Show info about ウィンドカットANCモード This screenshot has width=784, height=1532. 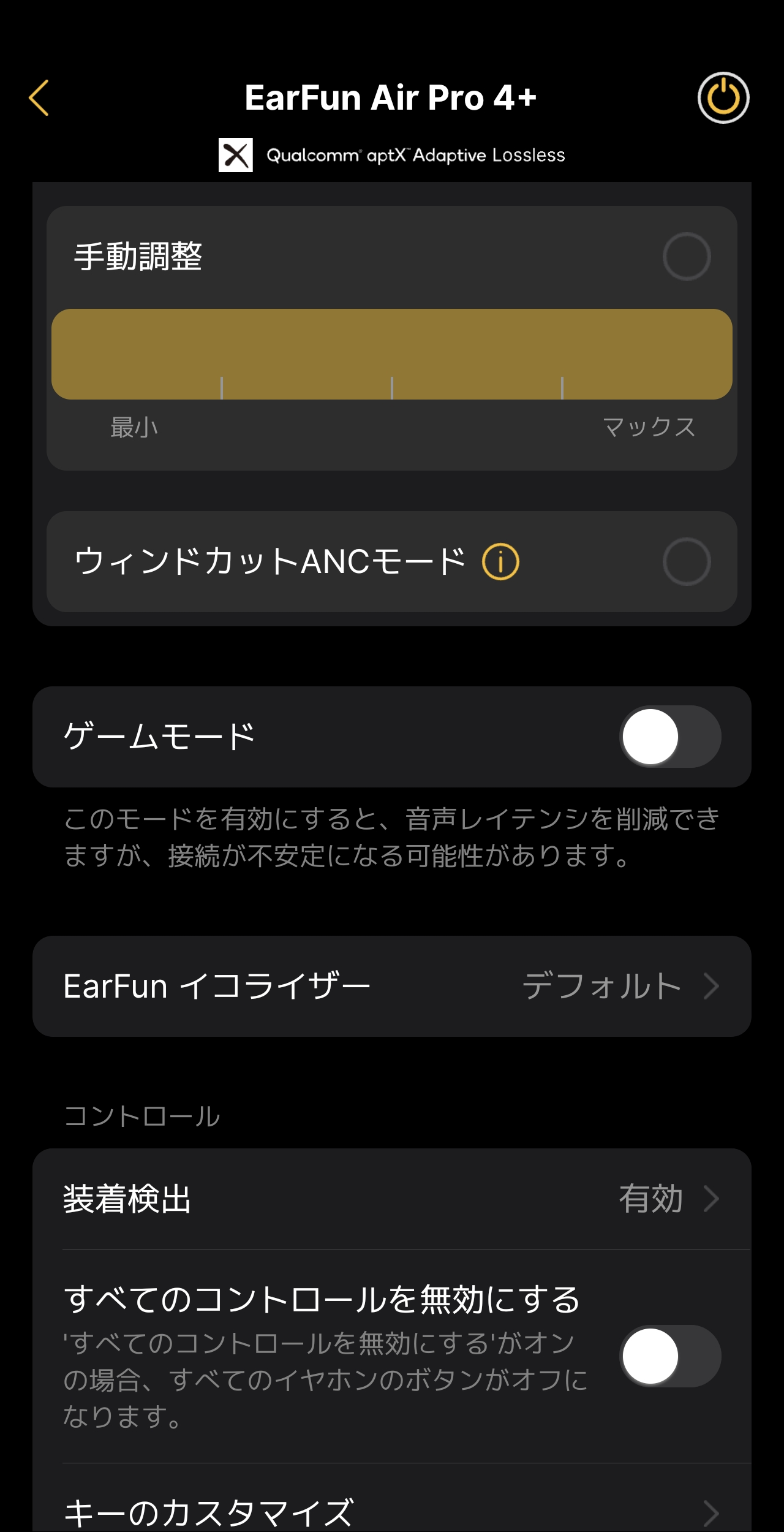coord(500,561)
